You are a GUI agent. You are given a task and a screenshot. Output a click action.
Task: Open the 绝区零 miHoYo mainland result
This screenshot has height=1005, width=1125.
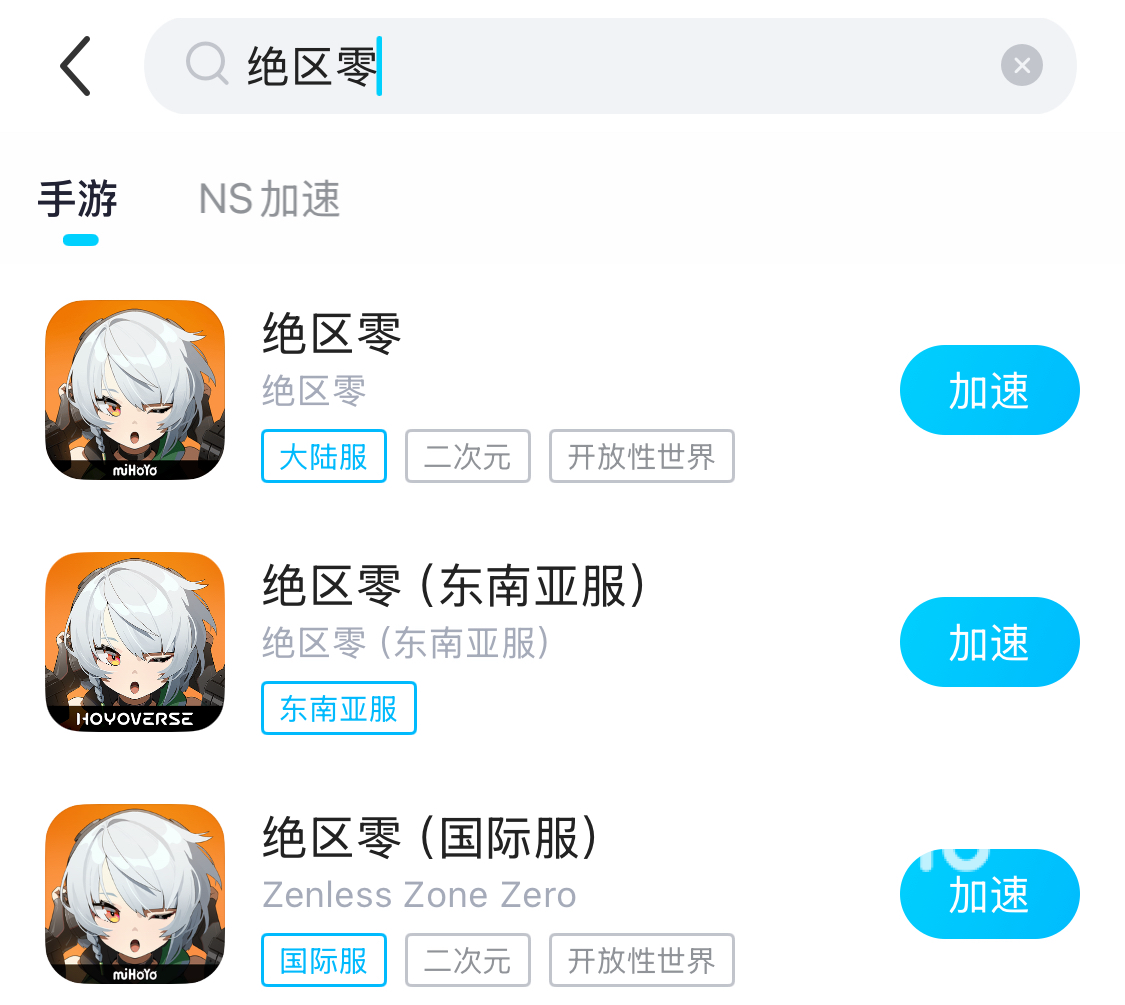(x=459, y=390)
